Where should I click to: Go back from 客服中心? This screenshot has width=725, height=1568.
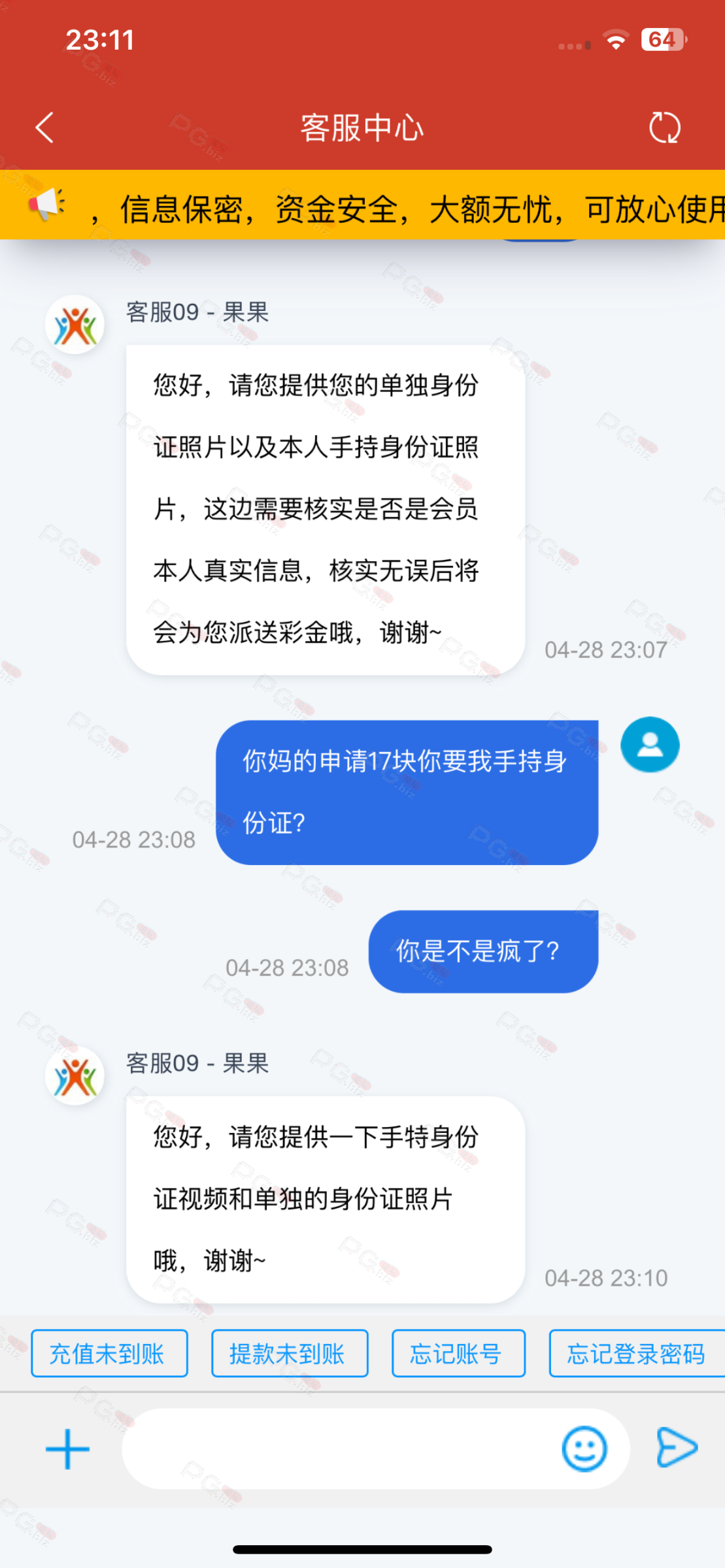tap(44, 127)
